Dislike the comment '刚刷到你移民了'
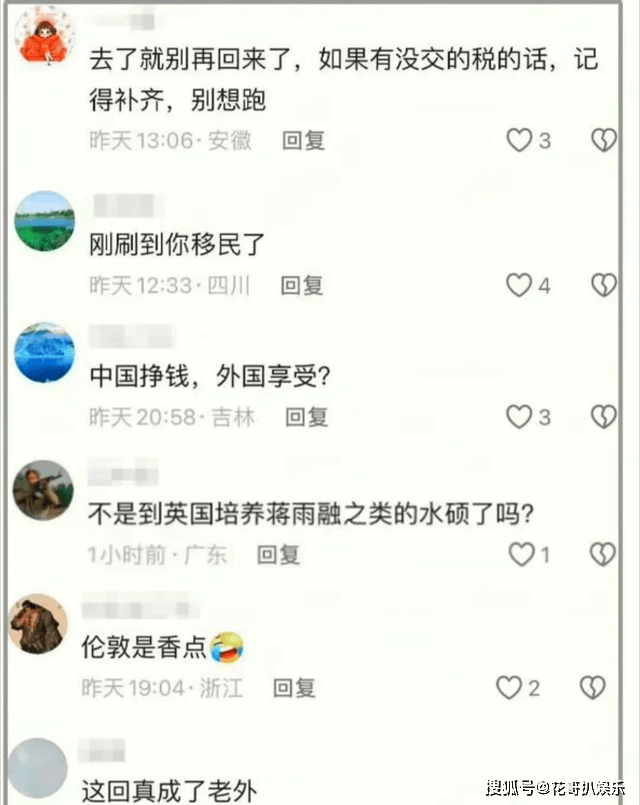The image size is (640, 805). (x=603, y=286)
